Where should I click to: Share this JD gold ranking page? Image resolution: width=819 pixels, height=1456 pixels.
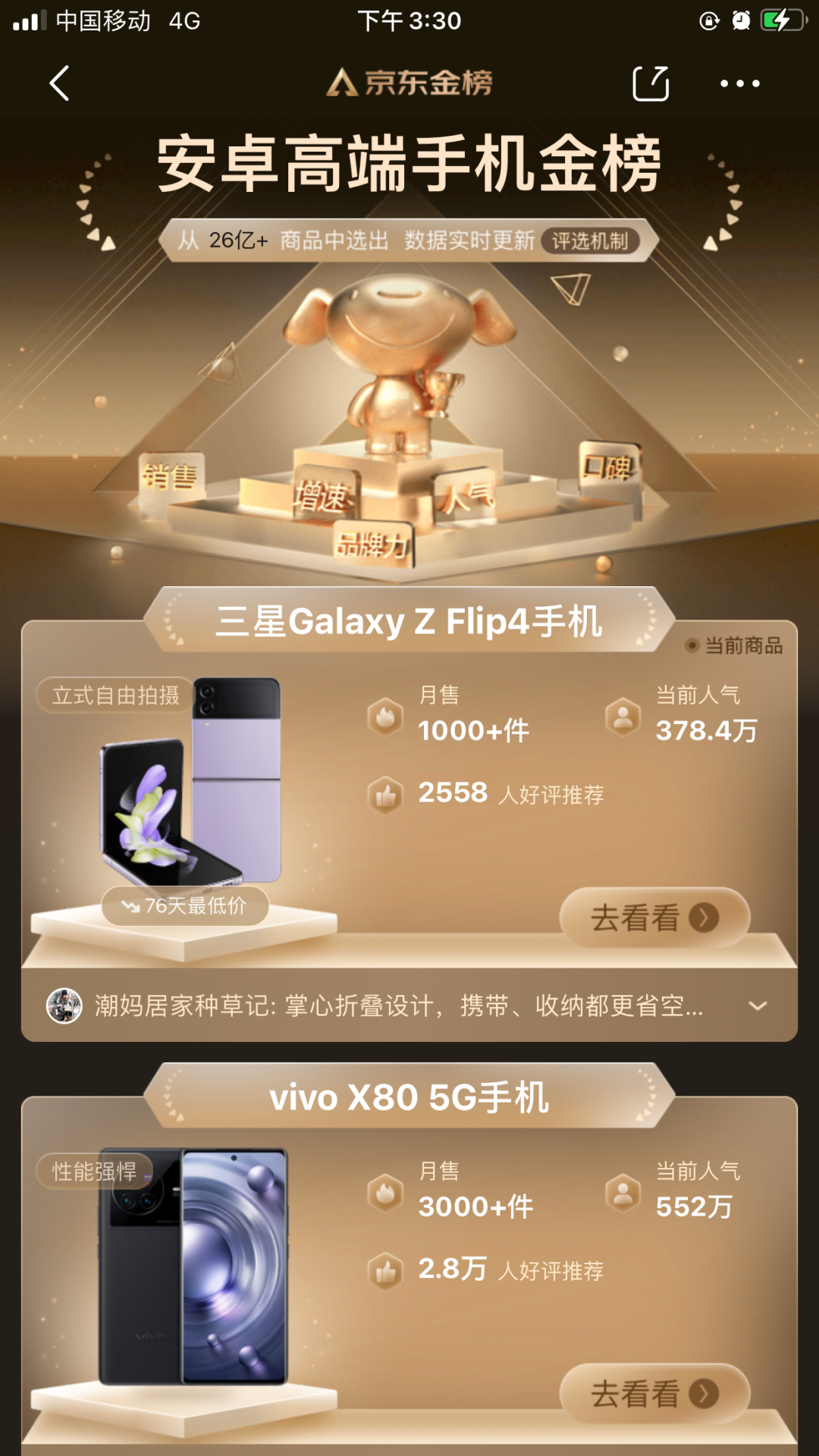tap(650, 83)
